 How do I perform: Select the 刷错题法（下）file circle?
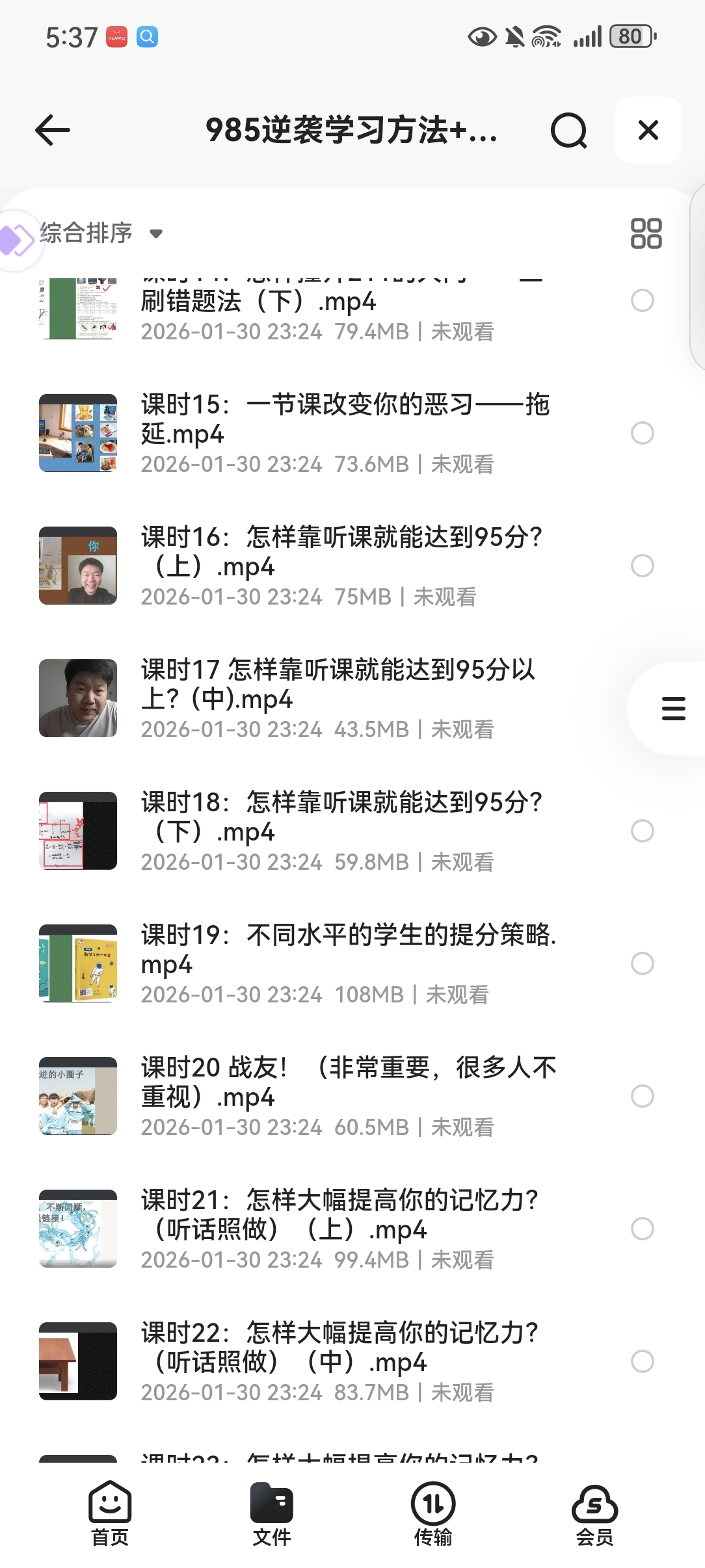coord(643,300)
